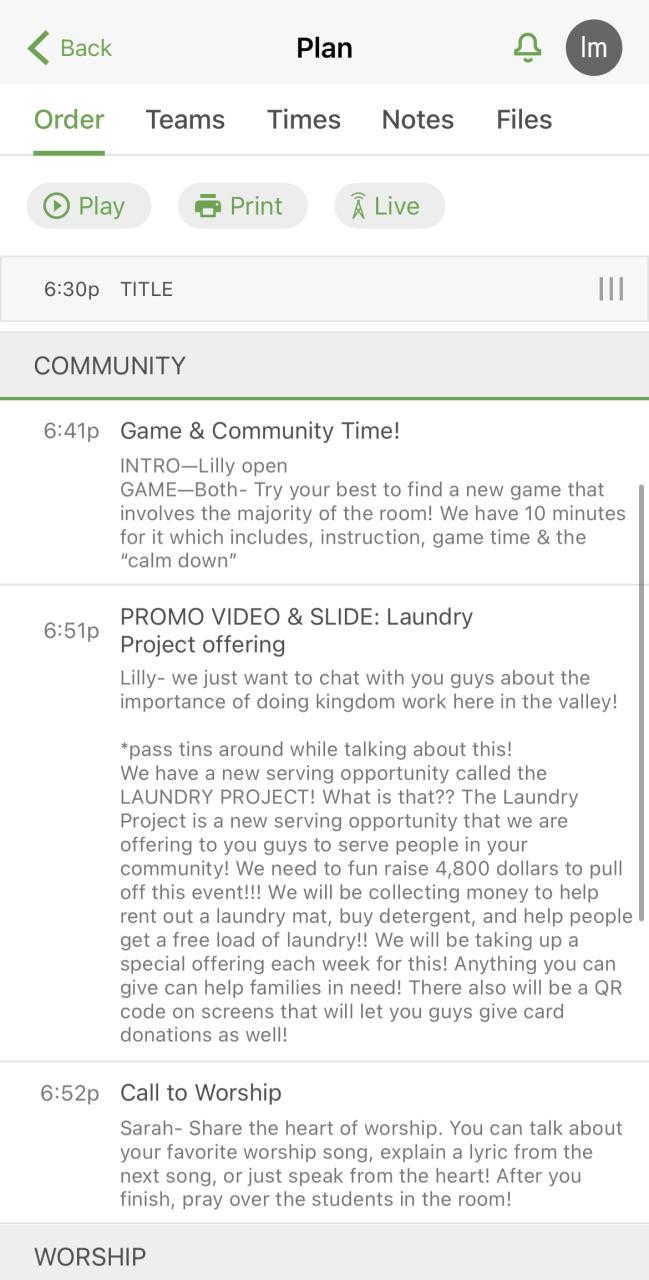Print the service plan
This screenshot has height=1280, width=649.
(x=242, y=206)
